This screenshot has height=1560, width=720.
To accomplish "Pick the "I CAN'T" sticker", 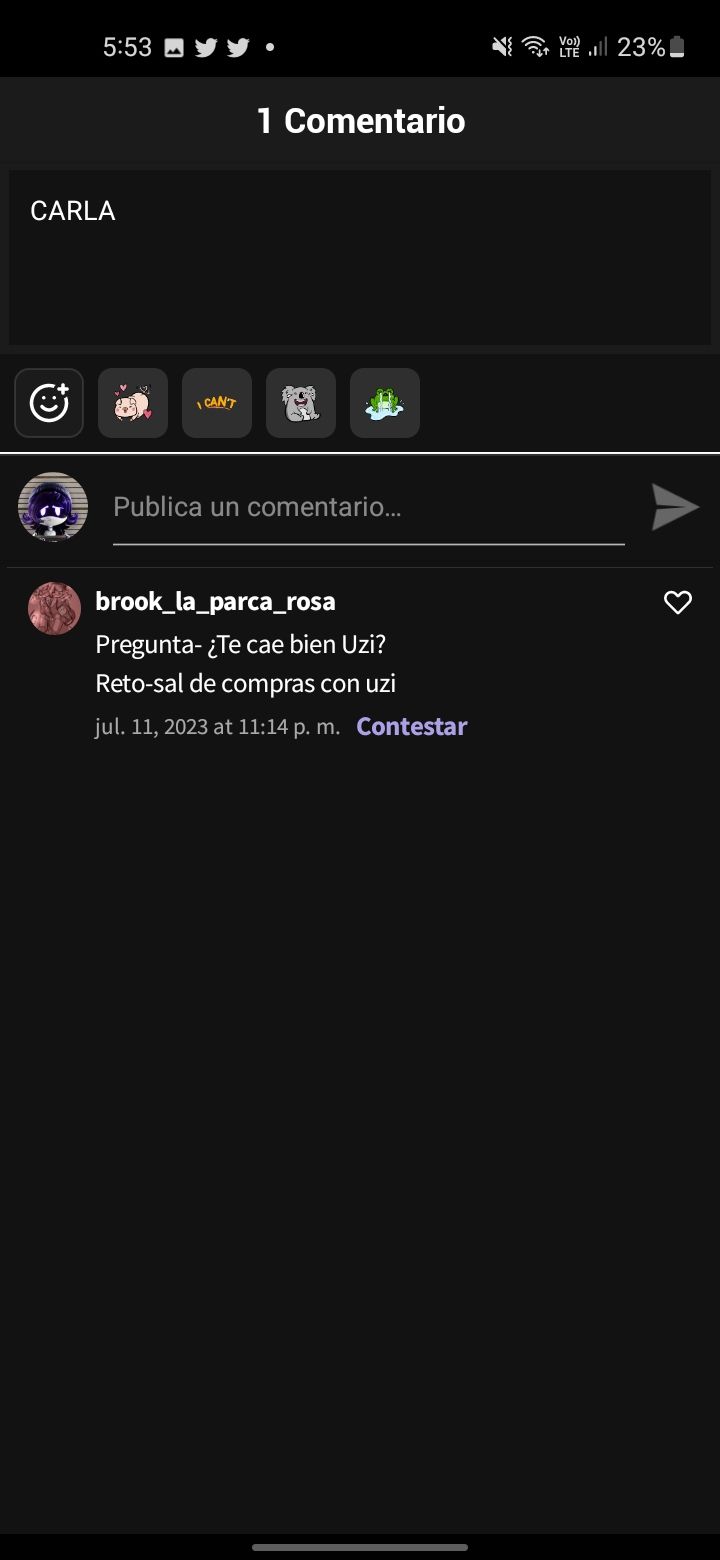I will [217, 403].
